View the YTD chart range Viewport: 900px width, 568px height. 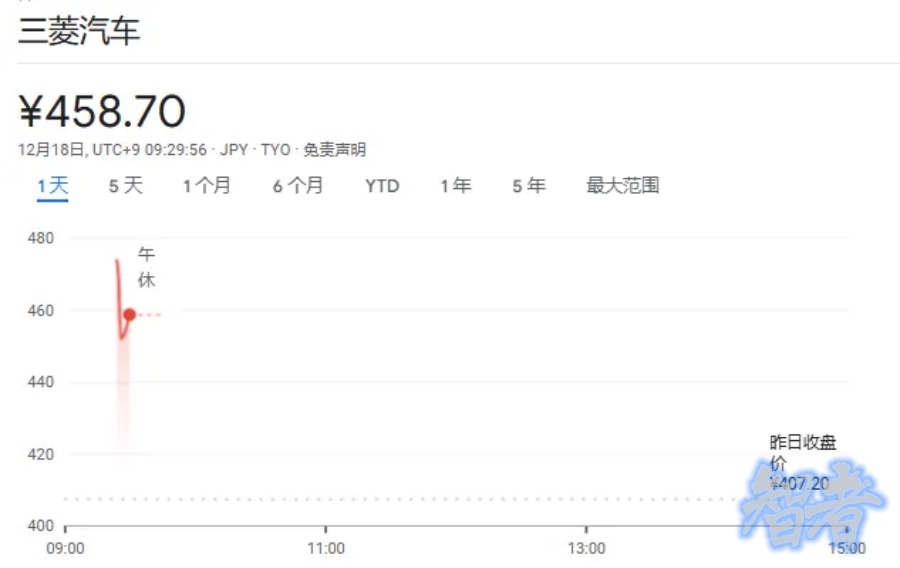(382, 186)
